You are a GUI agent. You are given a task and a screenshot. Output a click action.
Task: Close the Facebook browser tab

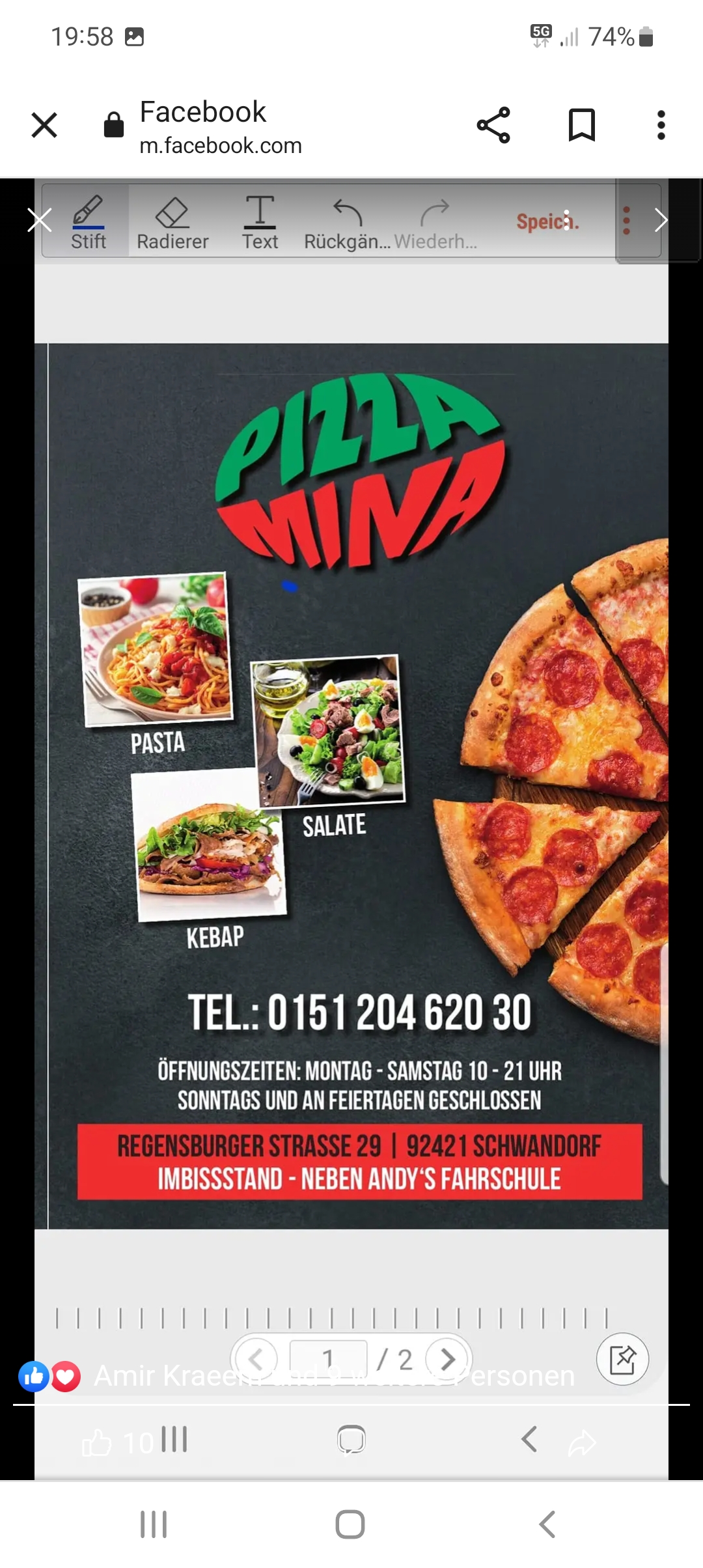point(44,125)
